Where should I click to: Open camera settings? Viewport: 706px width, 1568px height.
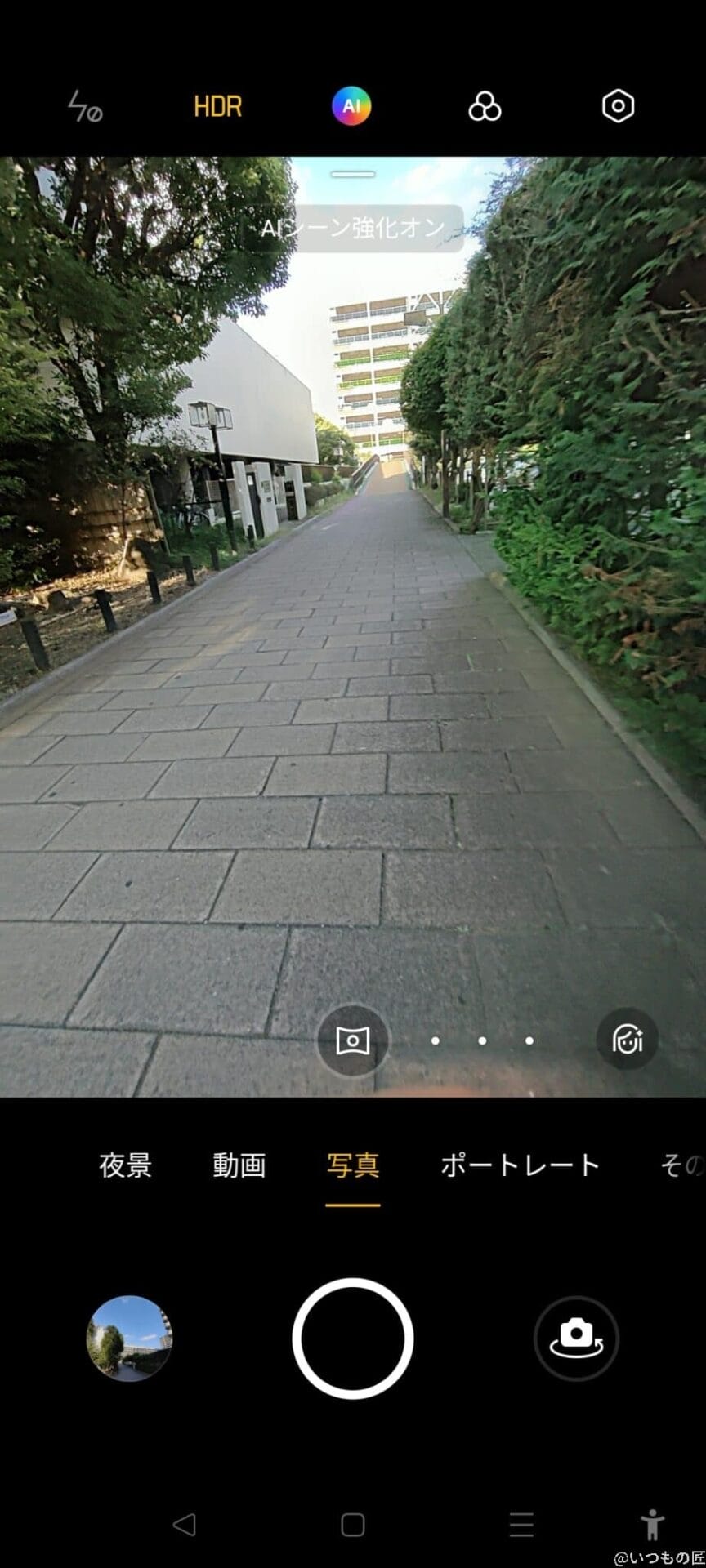pos(618,106)
